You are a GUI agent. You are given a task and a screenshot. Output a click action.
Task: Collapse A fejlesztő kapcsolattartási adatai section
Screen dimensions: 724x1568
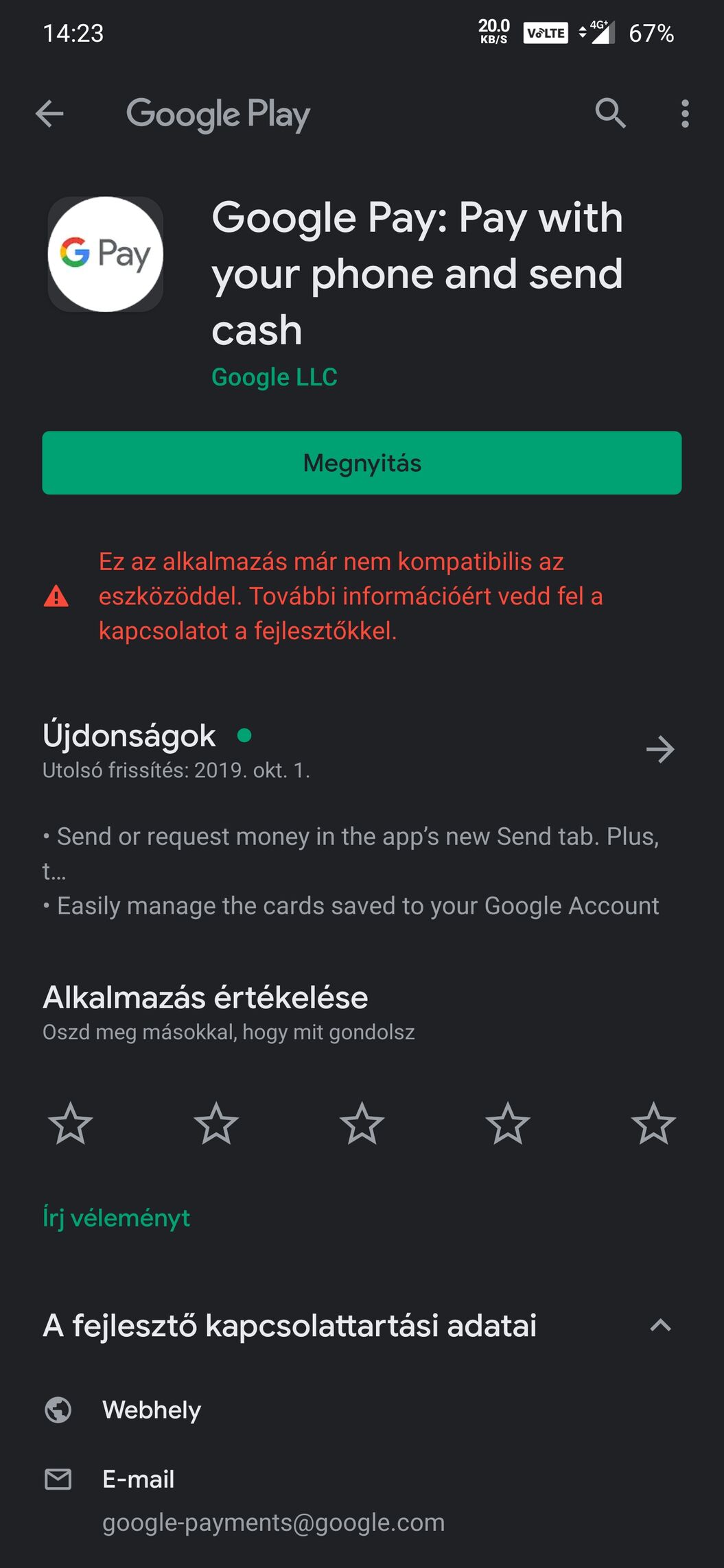660,1325
